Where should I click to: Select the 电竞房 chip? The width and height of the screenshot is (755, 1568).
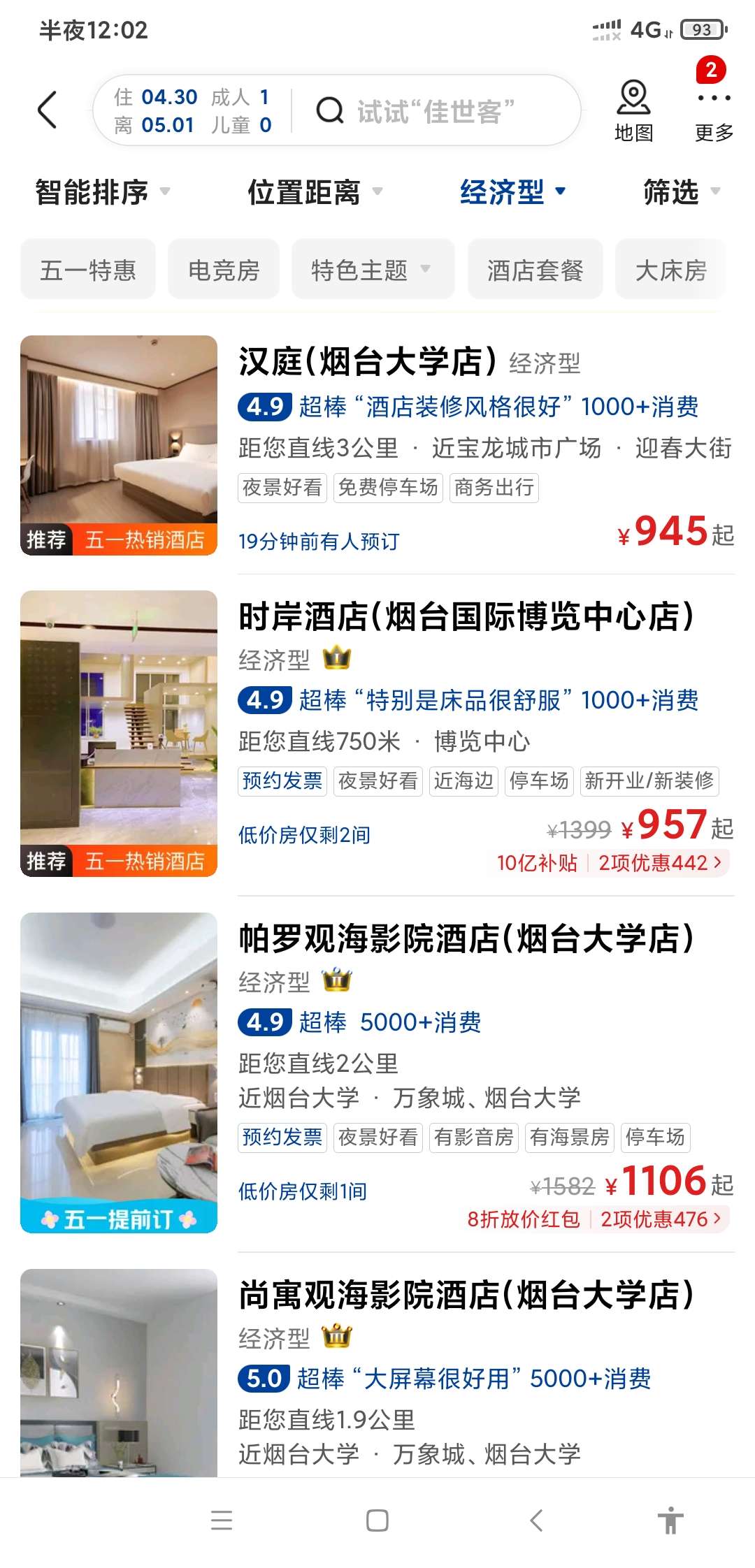pyautogui.click(x=224, y=270)
